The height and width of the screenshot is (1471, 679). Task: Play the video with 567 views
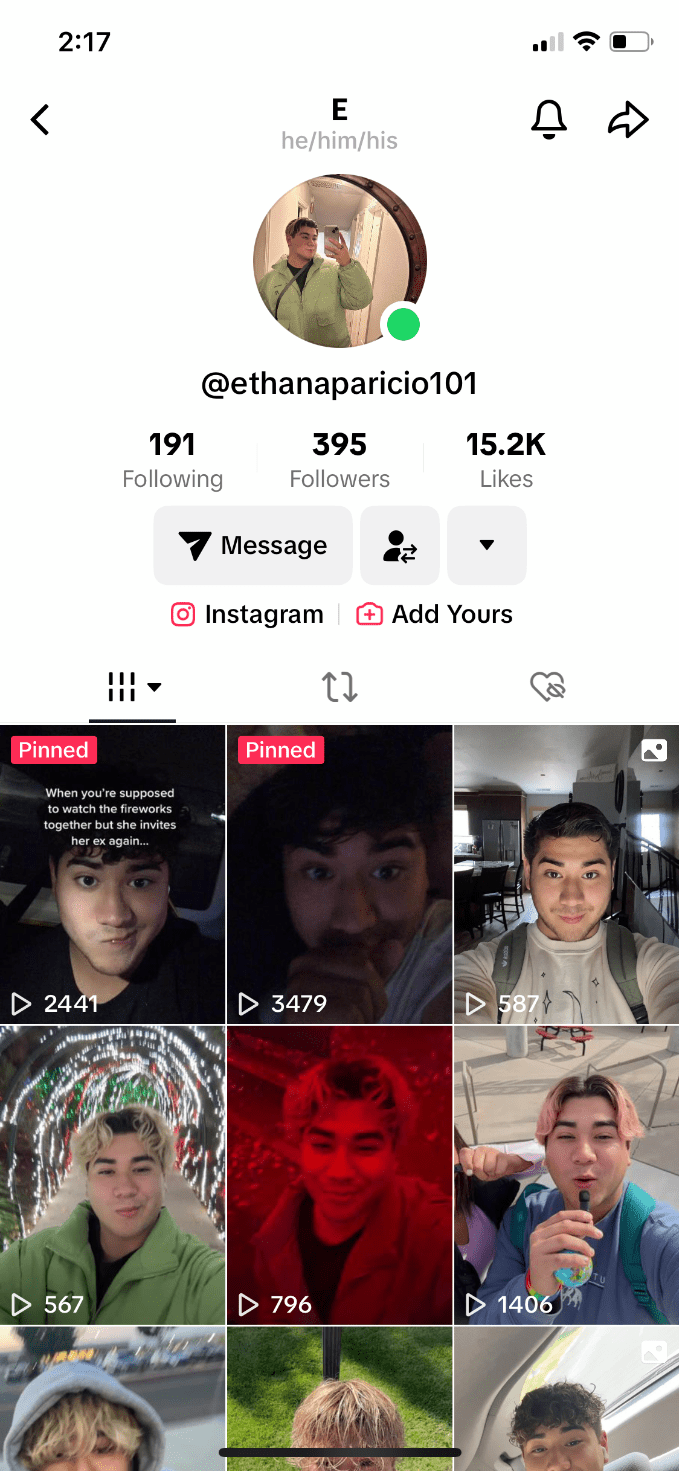pos(112,1175)
